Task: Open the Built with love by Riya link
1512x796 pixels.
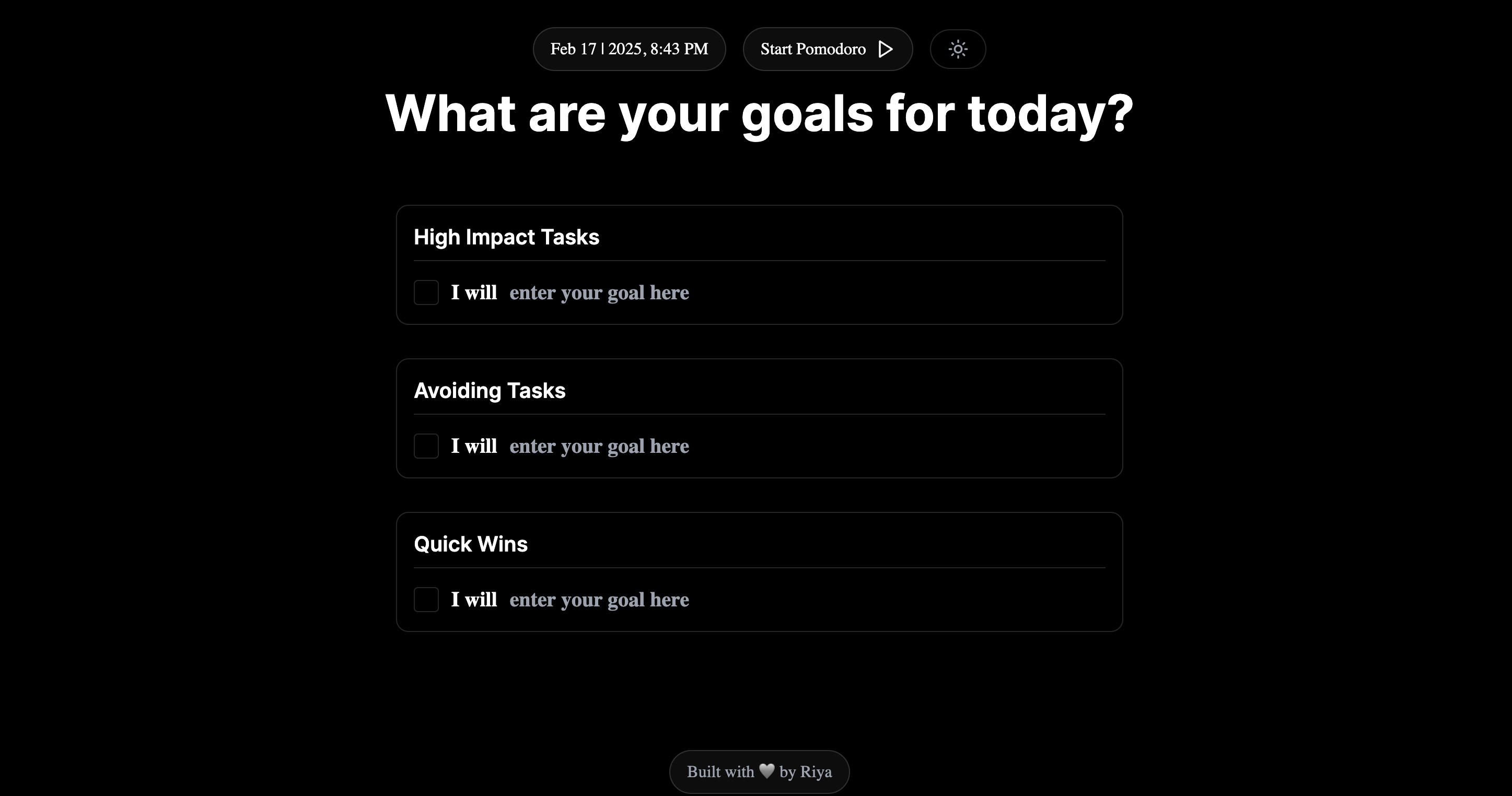Action: click(759, 772)
